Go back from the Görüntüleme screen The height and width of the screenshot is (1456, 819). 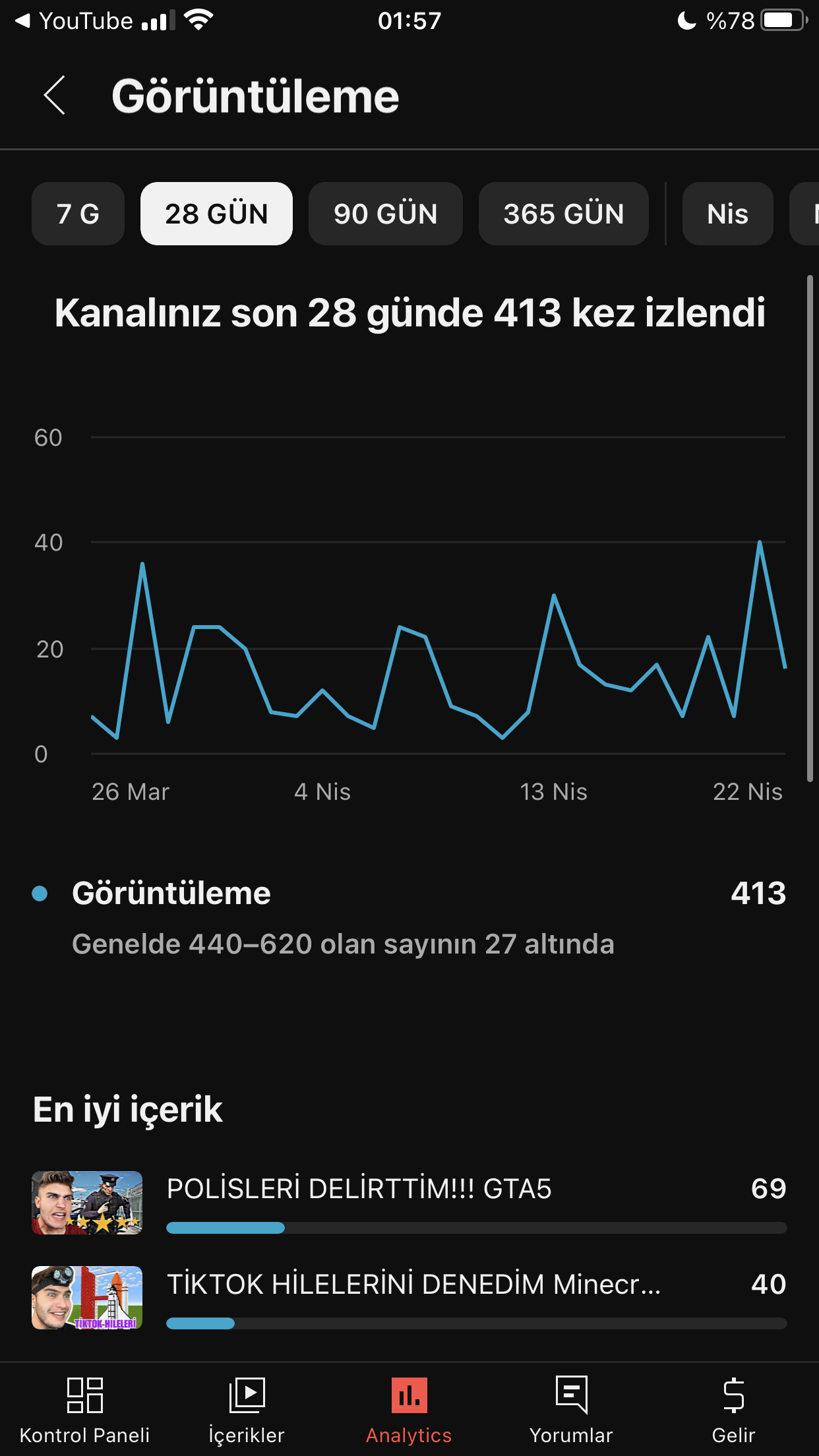tap(55, 95)
